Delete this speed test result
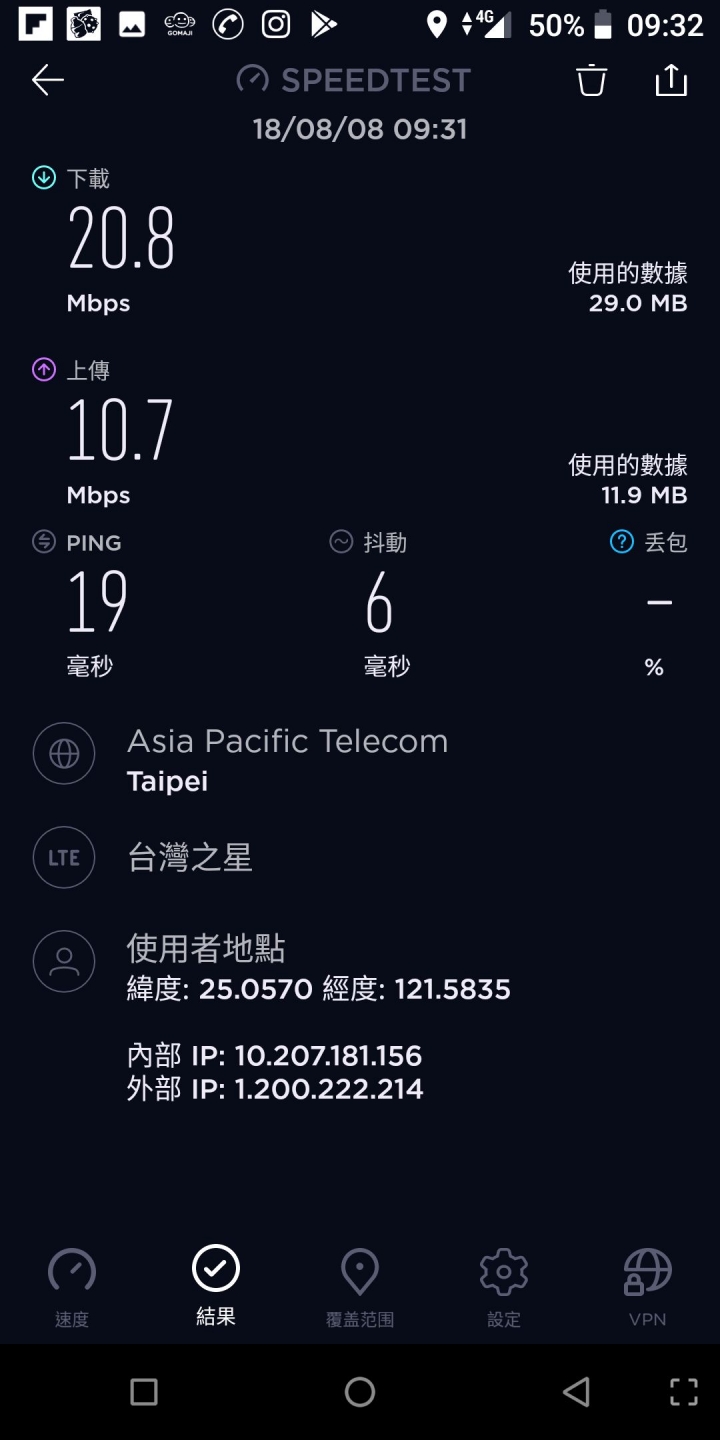Viewport: 720px width, 1440px height. pyautogui.click(x=591, y=80)
